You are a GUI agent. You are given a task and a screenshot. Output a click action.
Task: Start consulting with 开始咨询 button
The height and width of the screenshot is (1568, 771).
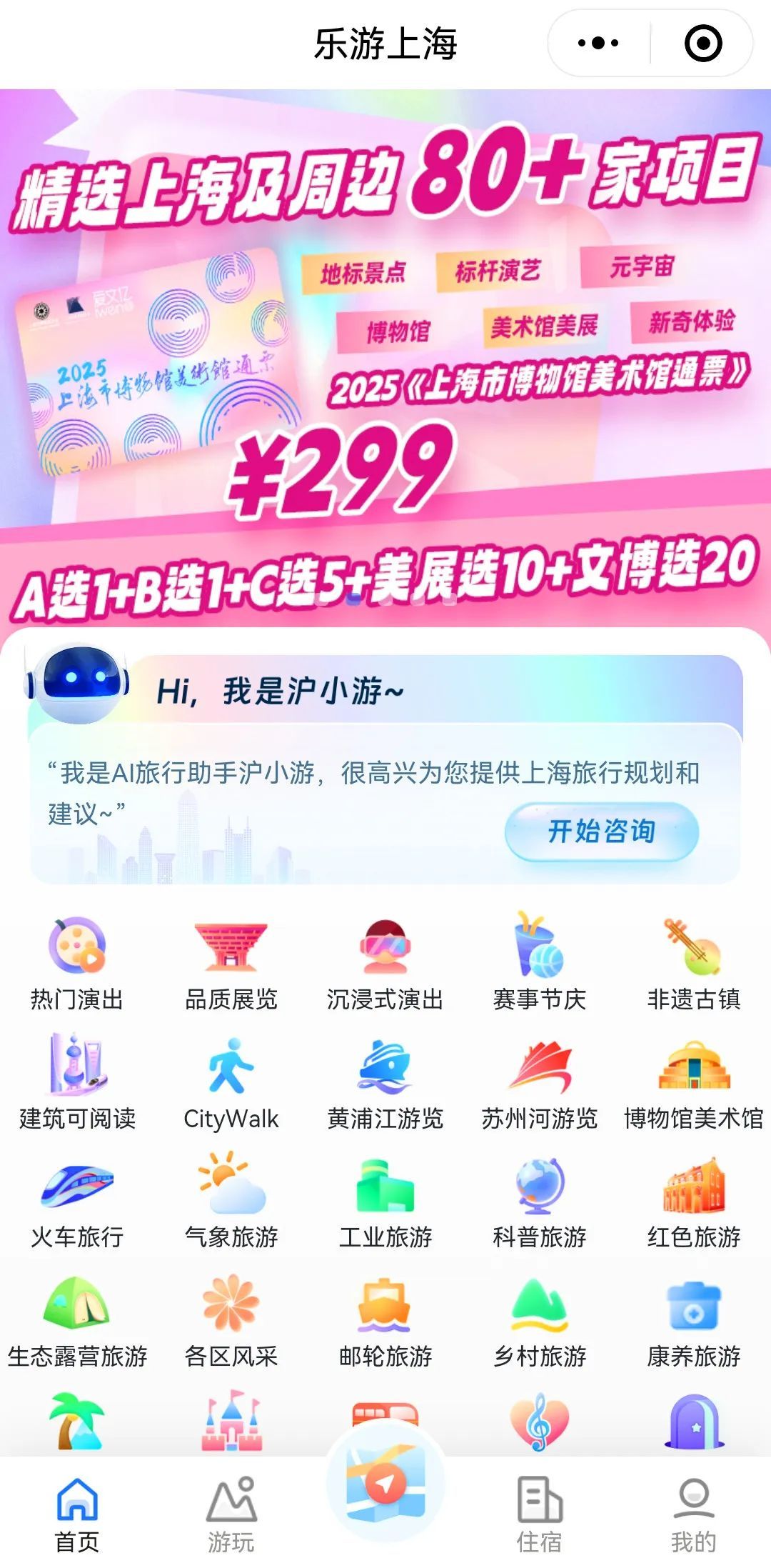601,832
